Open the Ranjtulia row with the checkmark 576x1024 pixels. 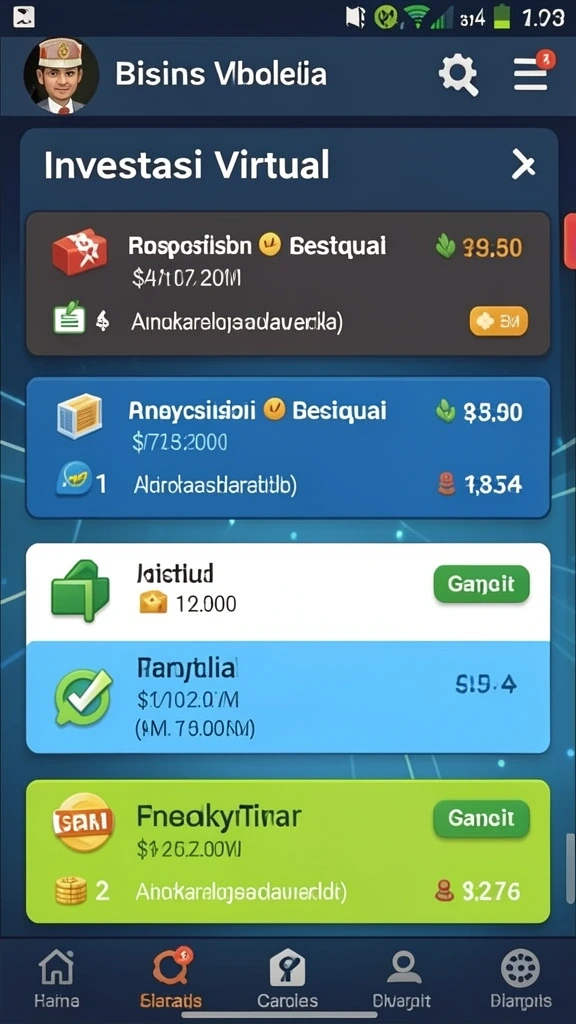tap(288, 697)
